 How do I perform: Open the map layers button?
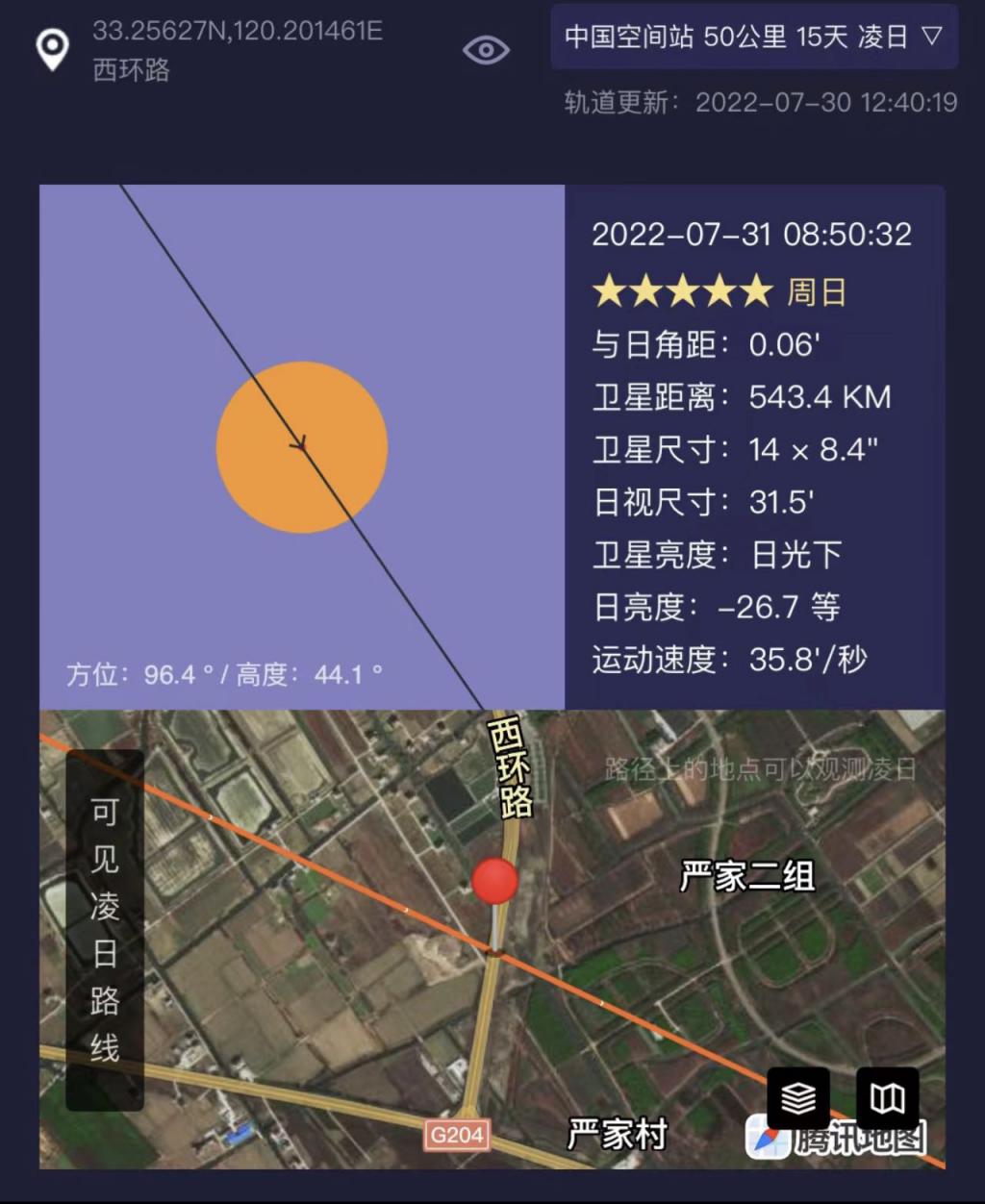798,1097
